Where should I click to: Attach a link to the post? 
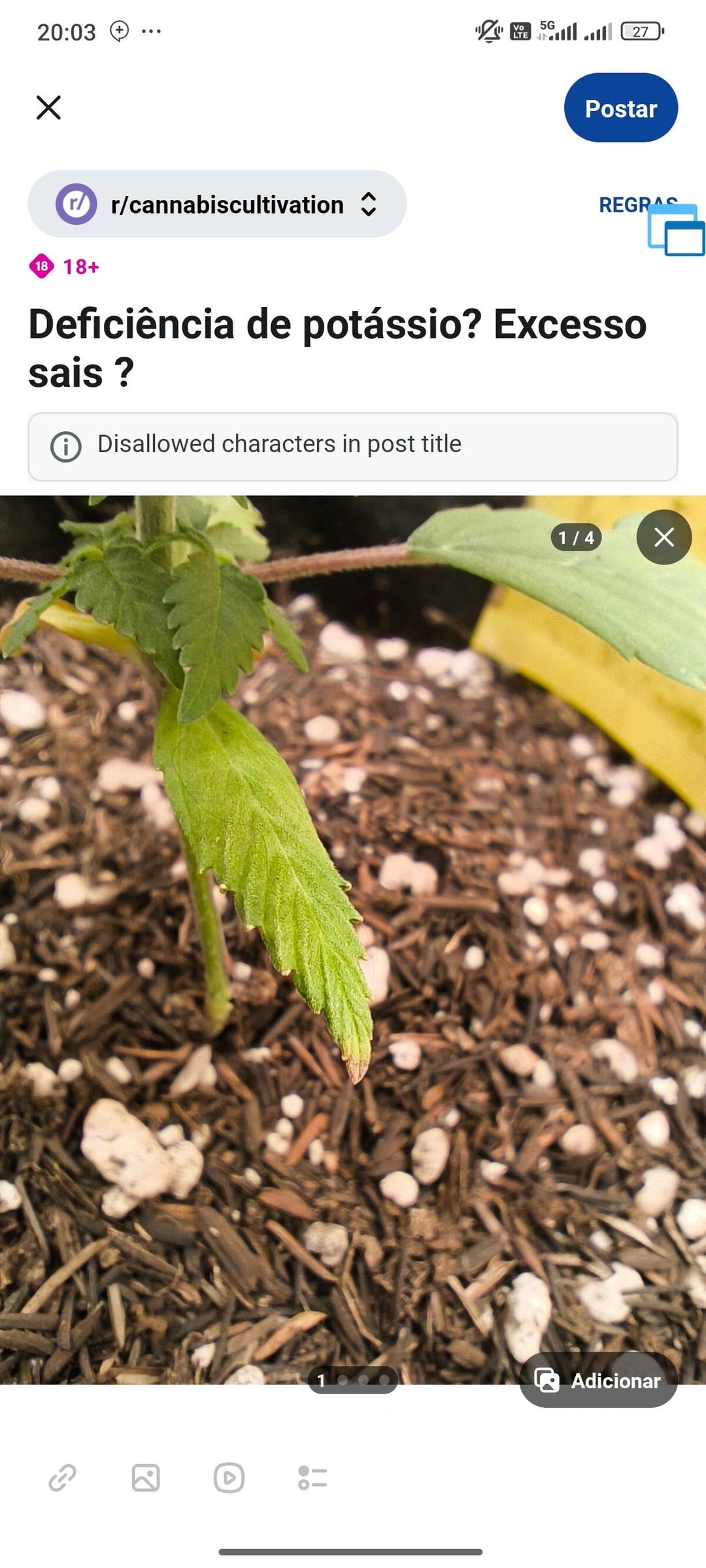(63, 1478)
